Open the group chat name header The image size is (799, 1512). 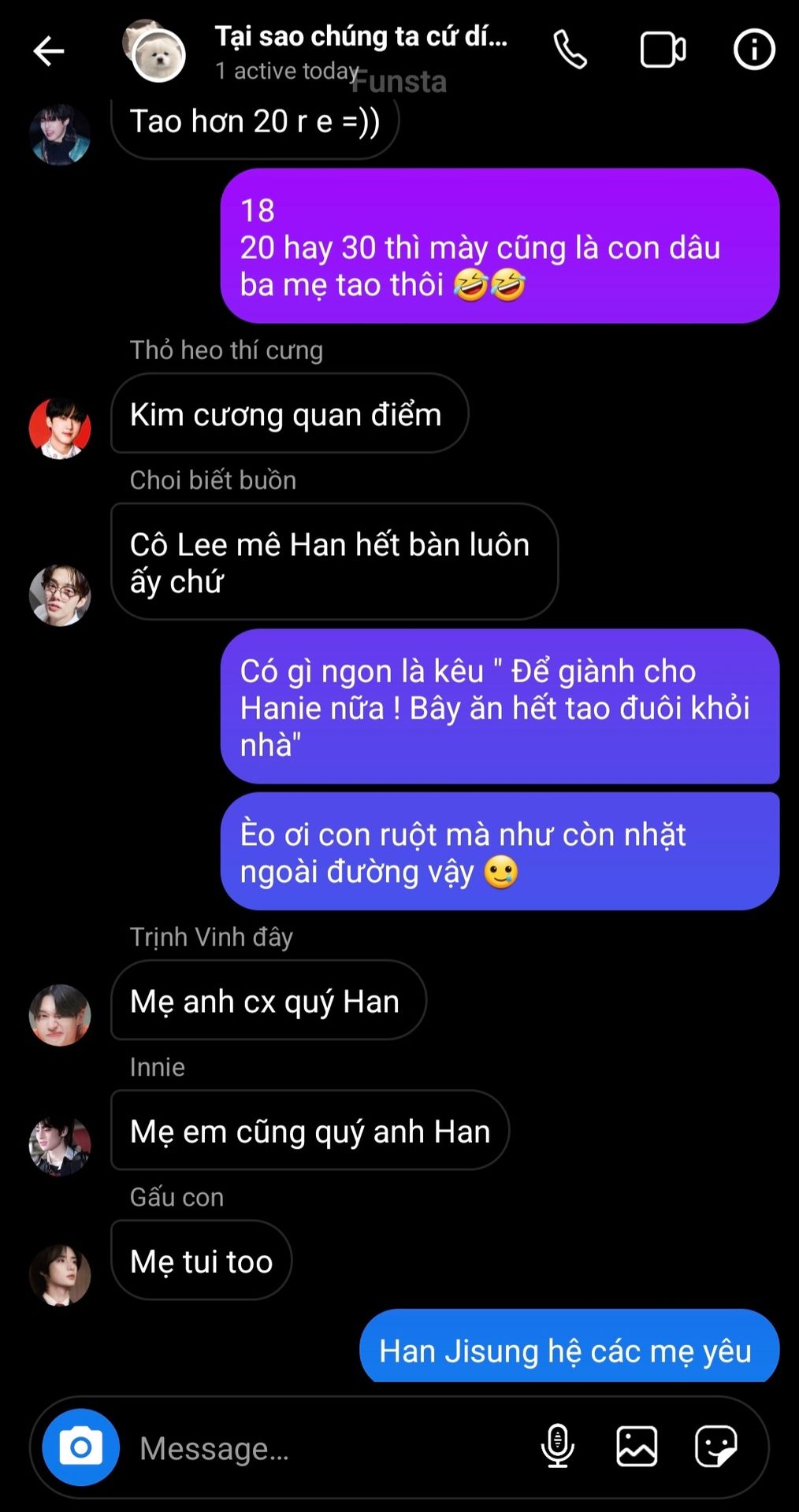[x=361, y=37]
